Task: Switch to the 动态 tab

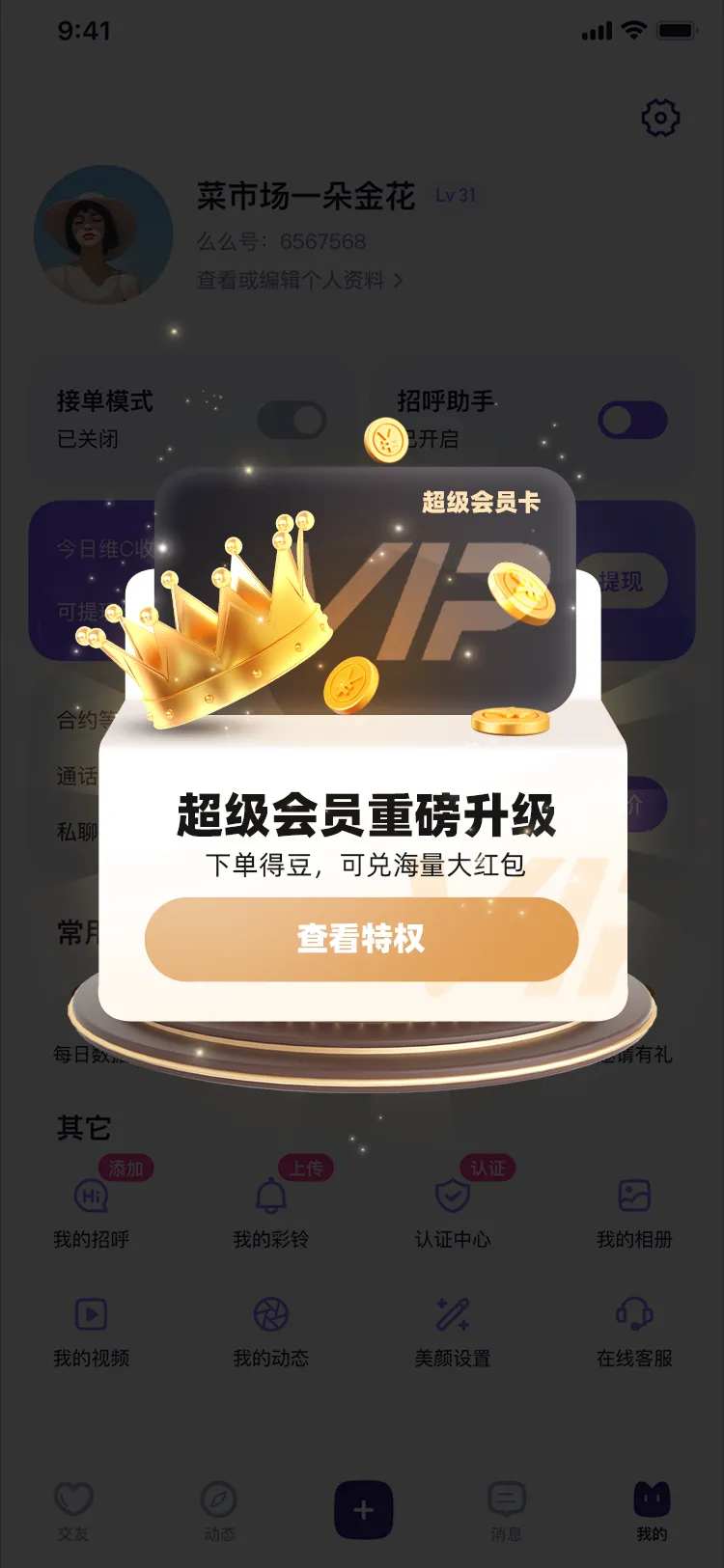Action: click(x=218, y=1511)
